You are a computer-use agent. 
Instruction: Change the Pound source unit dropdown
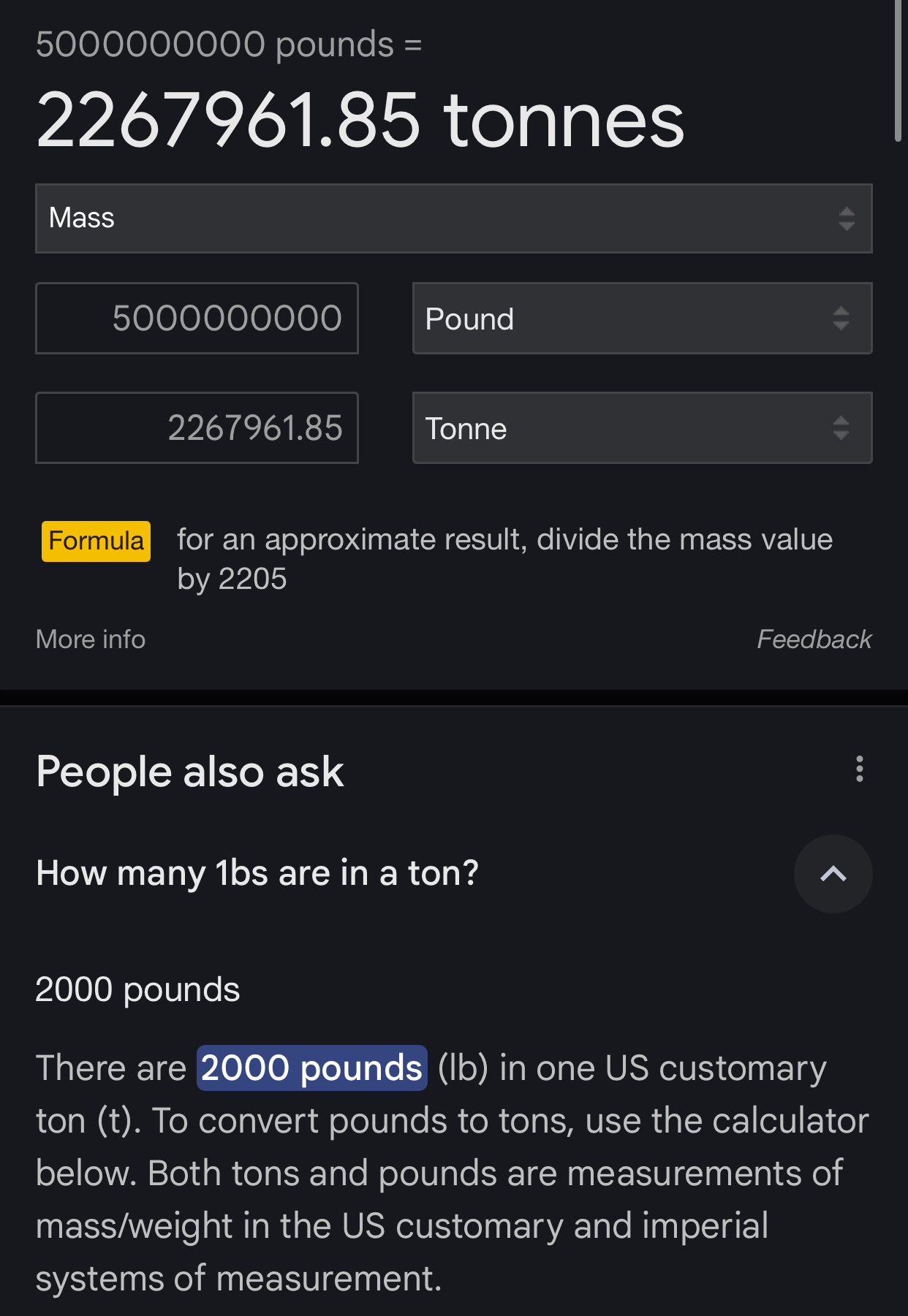pos(642,319)
